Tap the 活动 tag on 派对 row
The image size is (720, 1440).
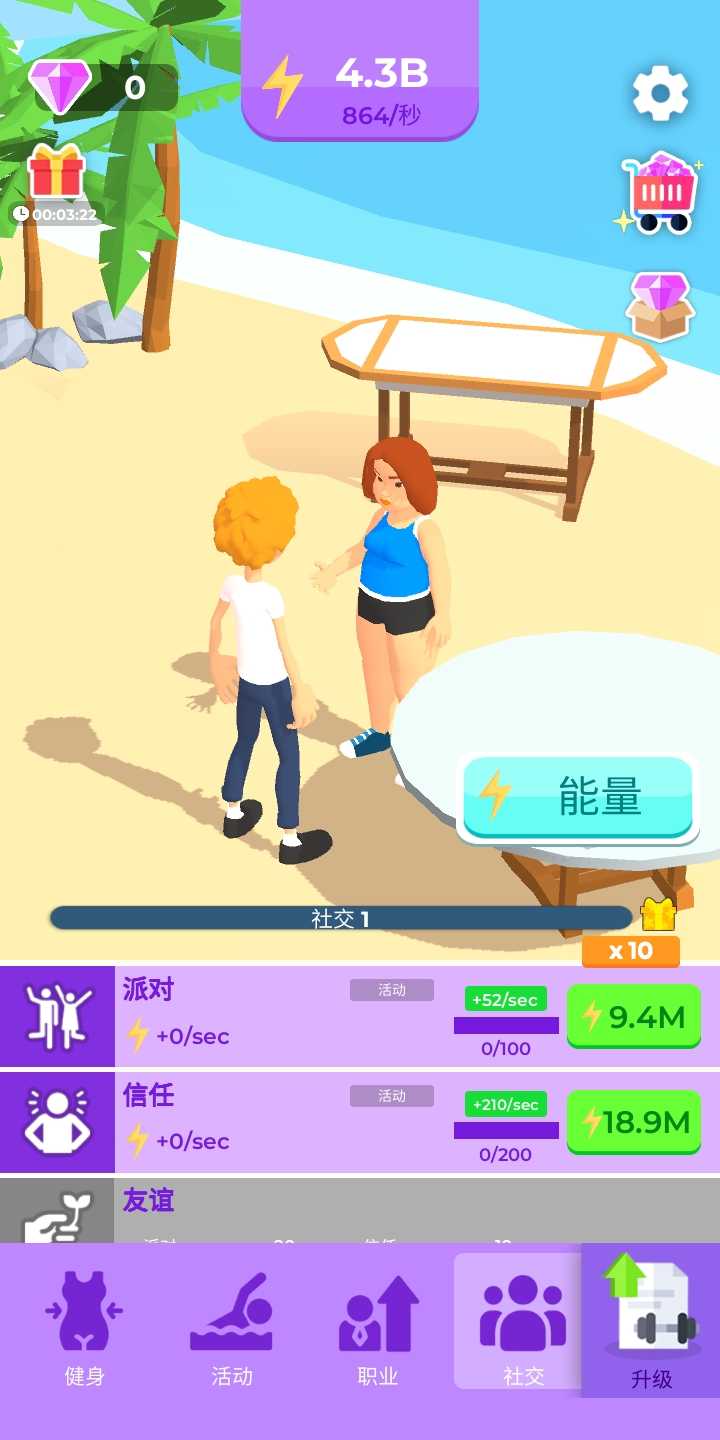click(392, 989)
